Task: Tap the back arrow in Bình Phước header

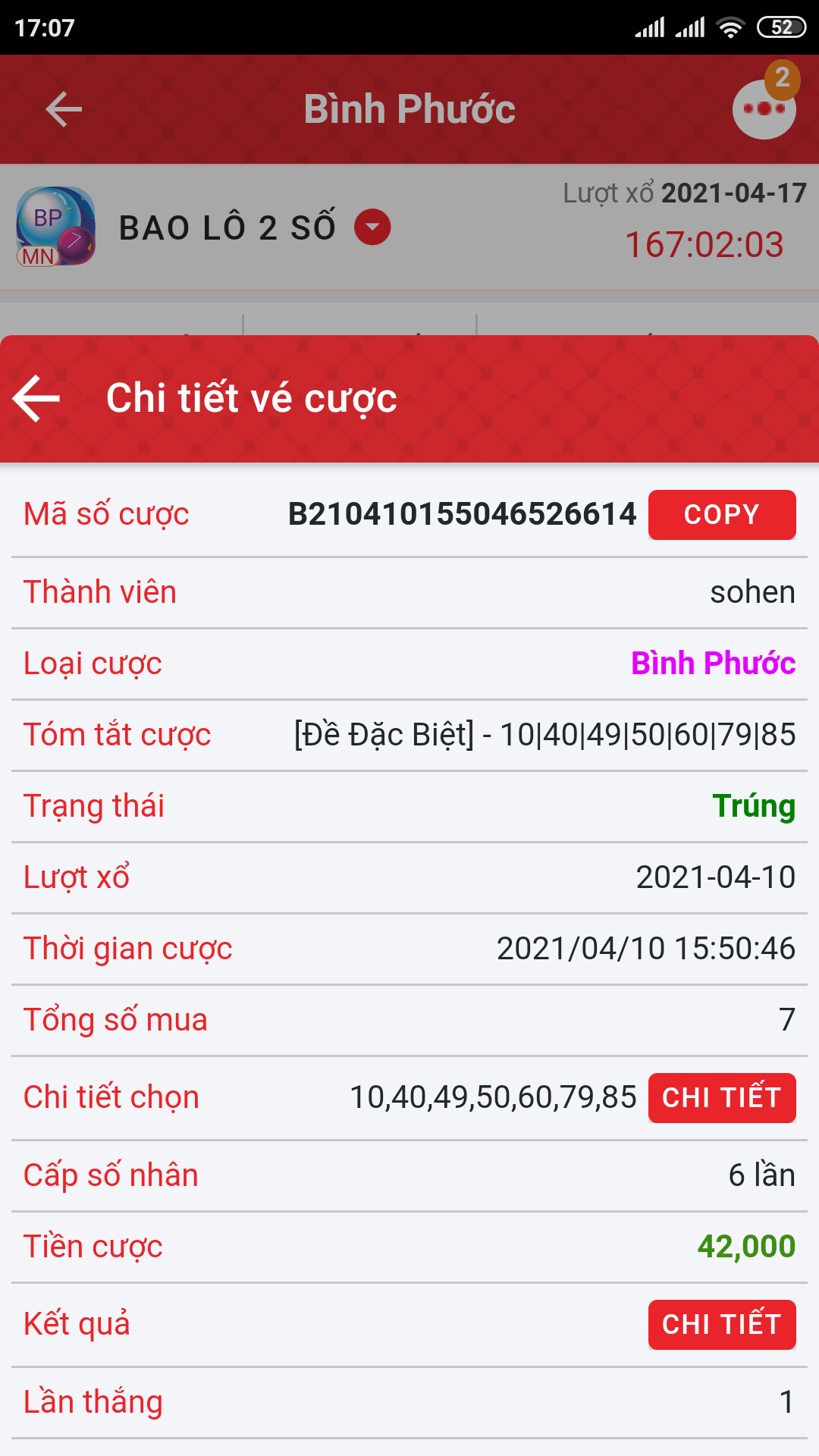Action: (64, 109)
